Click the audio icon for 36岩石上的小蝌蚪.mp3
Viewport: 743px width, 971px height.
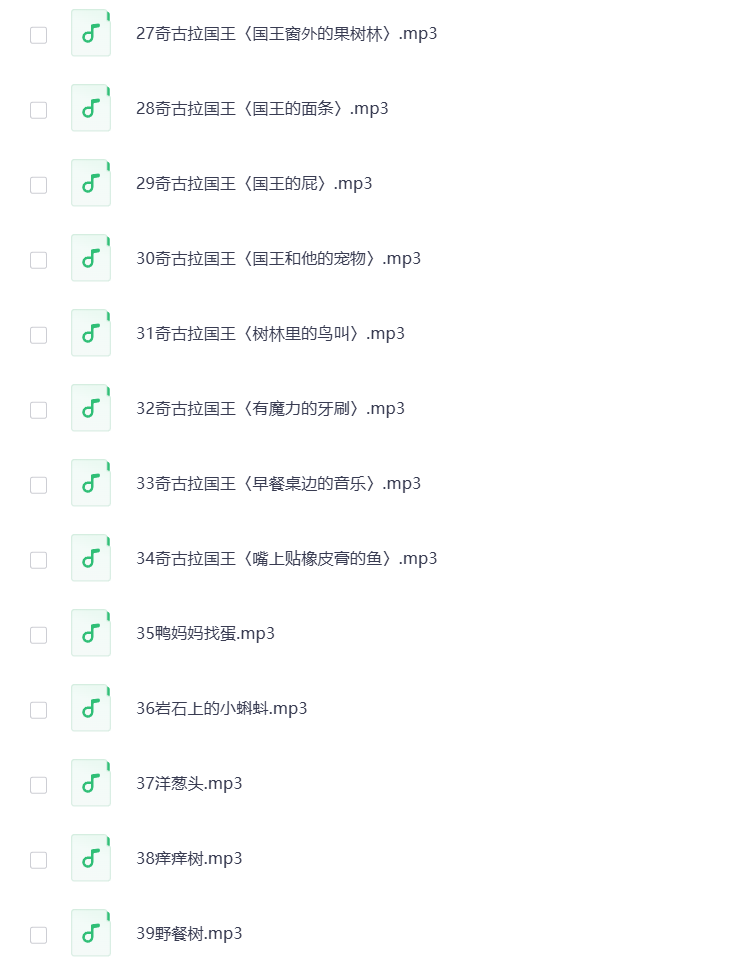click(x=91, y=708)
